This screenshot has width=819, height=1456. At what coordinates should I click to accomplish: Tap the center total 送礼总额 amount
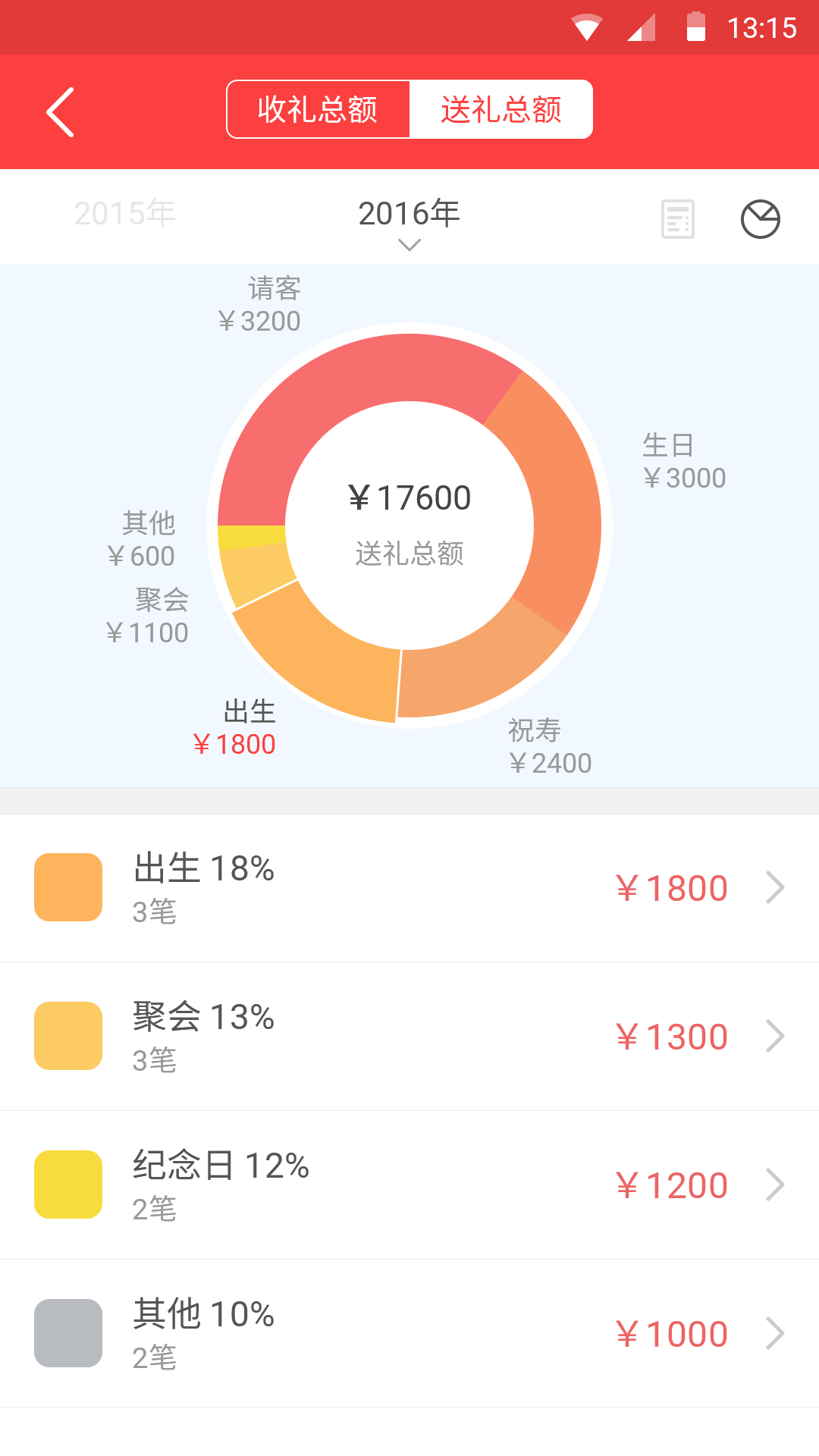point(409,523)
